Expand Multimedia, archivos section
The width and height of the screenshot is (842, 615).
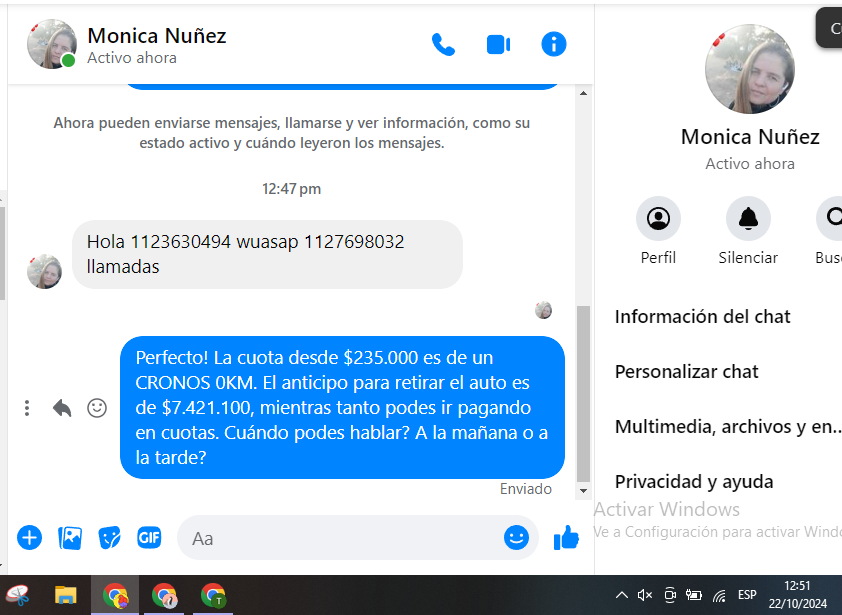pos(727,427)
